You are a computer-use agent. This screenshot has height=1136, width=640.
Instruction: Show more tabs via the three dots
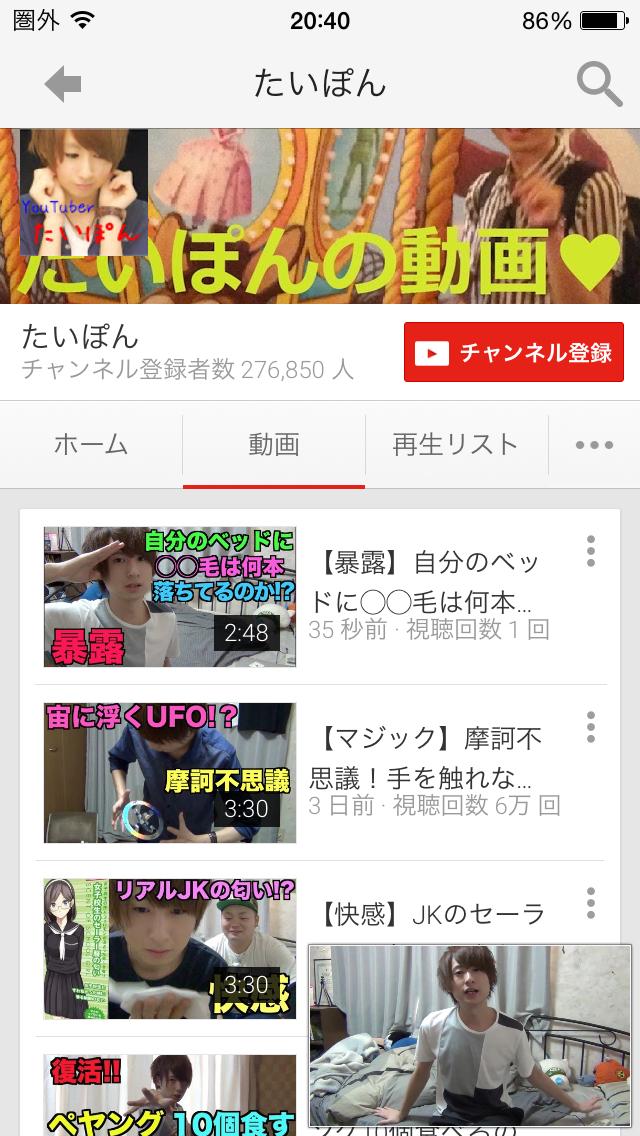pos(594,445)
